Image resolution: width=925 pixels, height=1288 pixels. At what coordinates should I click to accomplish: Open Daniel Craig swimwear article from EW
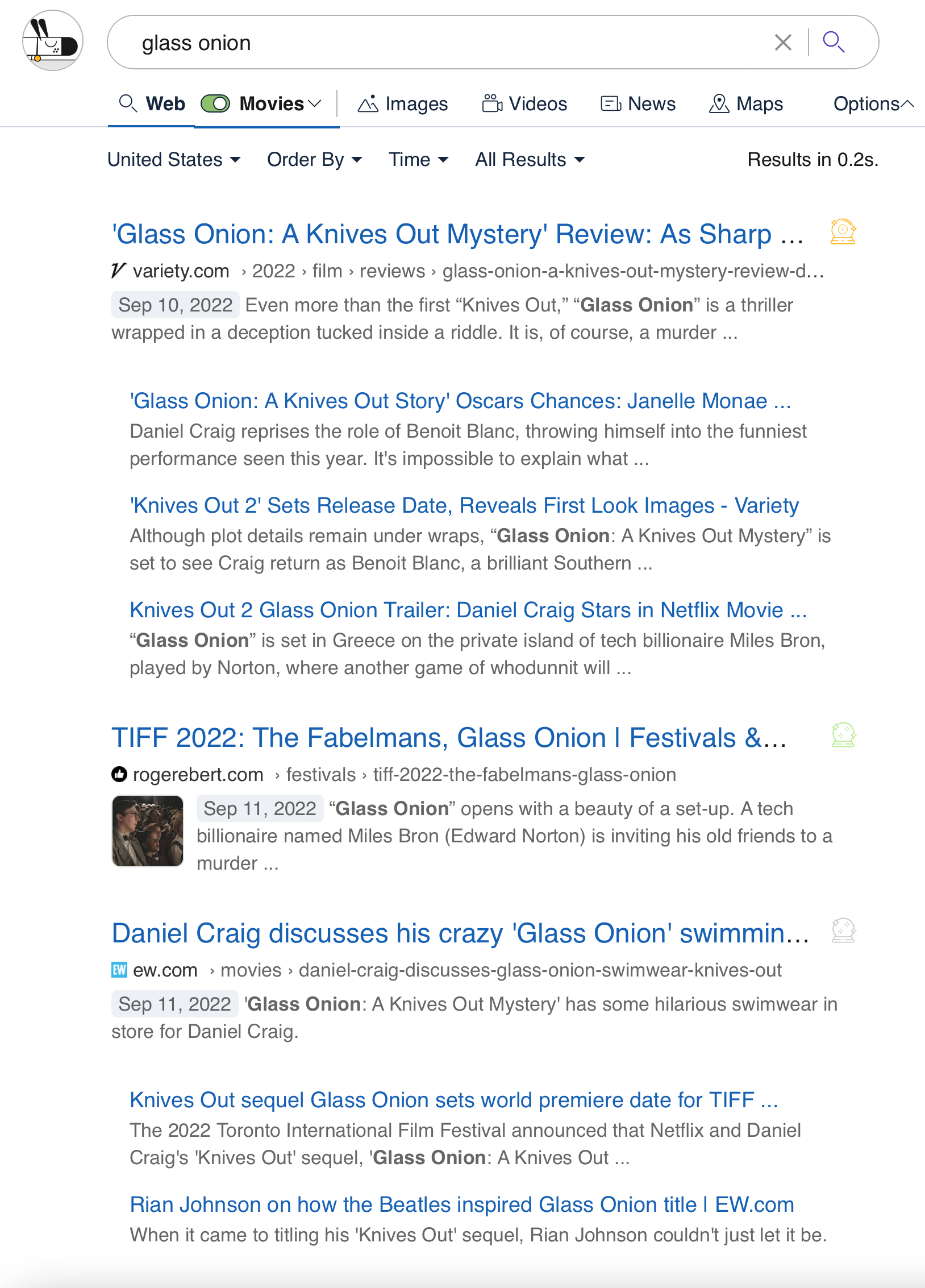460,933
